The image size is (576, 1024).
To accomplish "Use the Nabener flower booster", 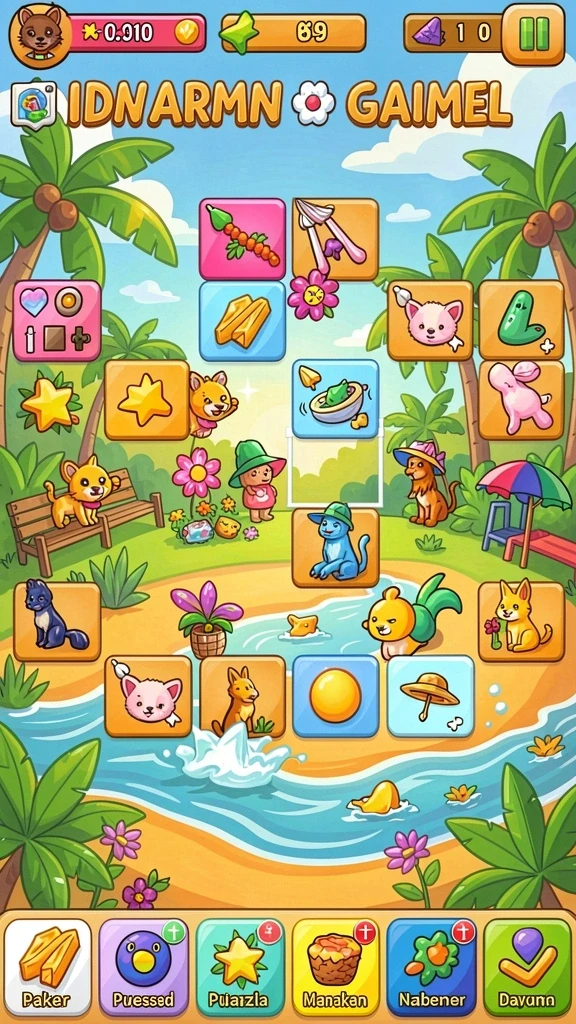I will click(x=432, y=967).
